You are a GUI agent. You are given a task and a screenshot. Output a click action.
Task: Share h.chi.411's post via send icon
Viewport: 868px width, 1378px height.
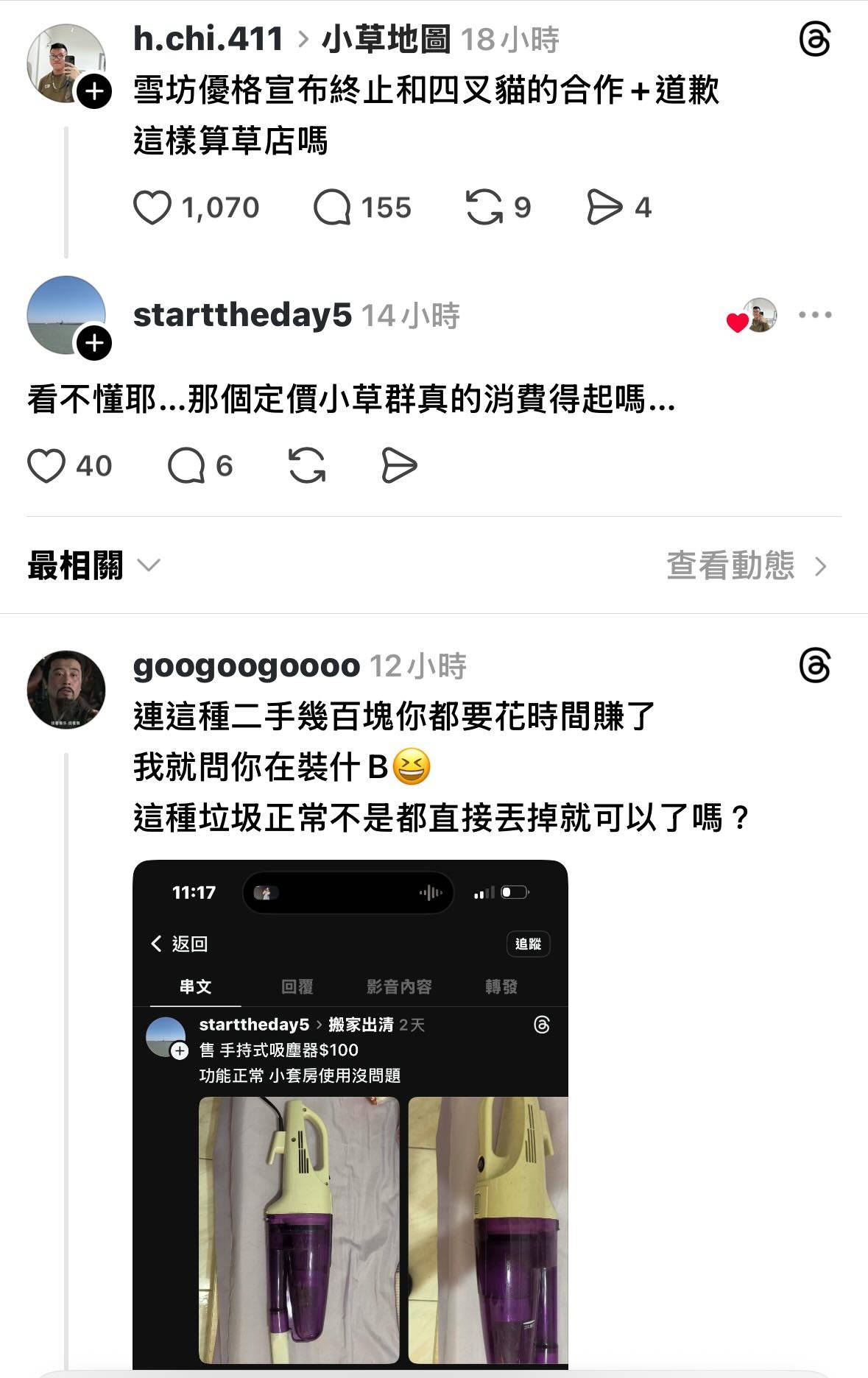tap(604, 208)
